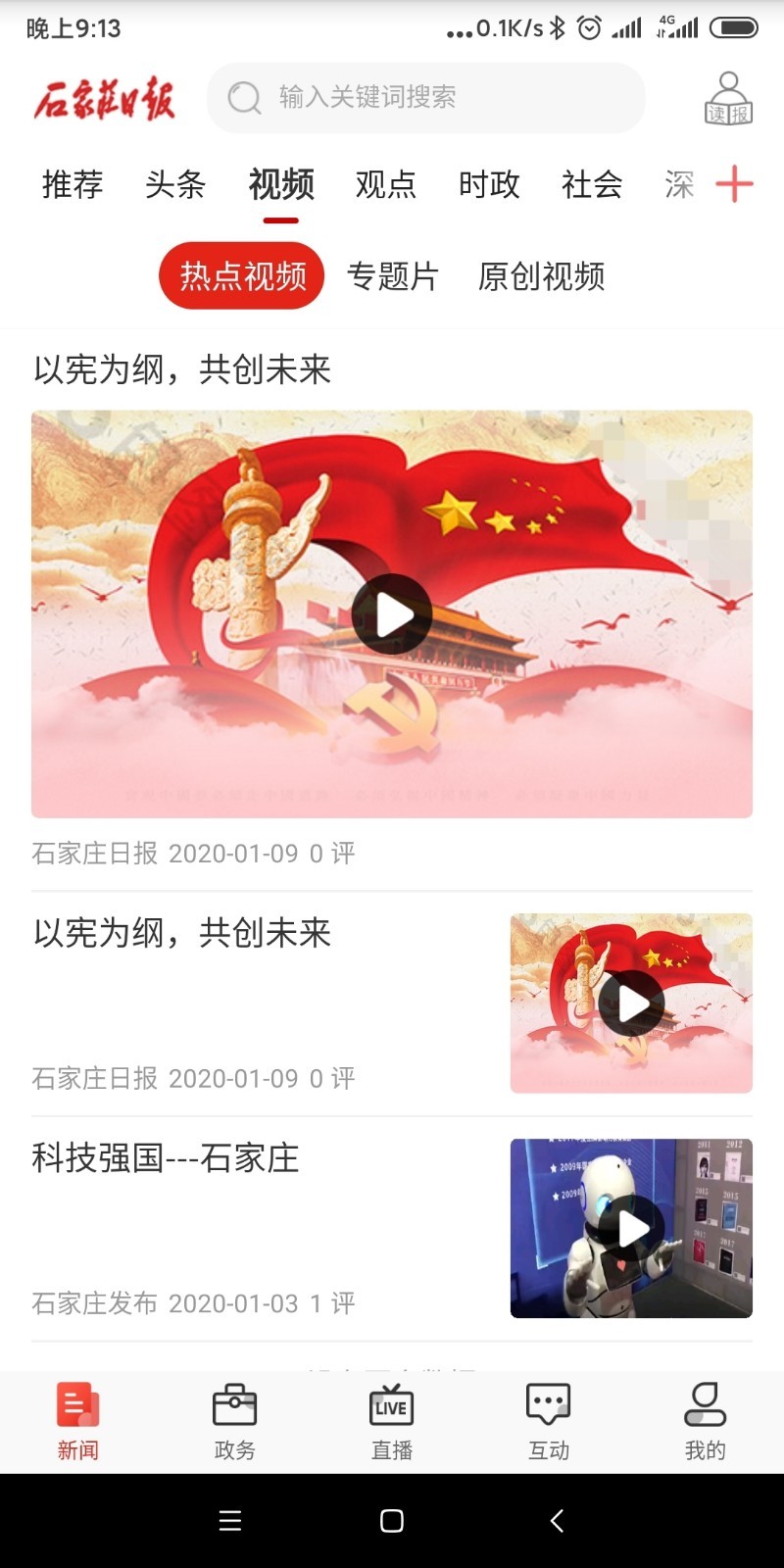Open the Android recent apps menu button
784x1568 pixels.
pyautogui.click(x=228, y=1521)
